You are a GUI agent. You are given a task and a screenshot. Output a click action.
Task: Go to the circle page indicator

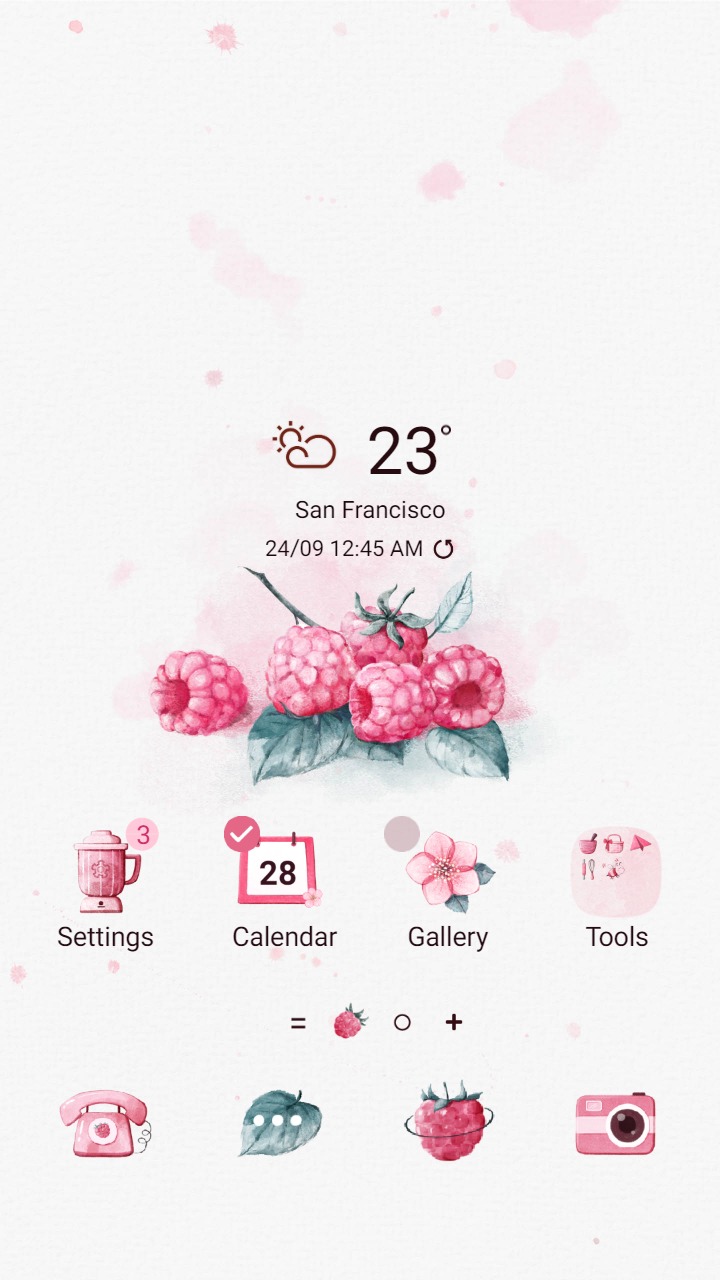pos(402,1022)
